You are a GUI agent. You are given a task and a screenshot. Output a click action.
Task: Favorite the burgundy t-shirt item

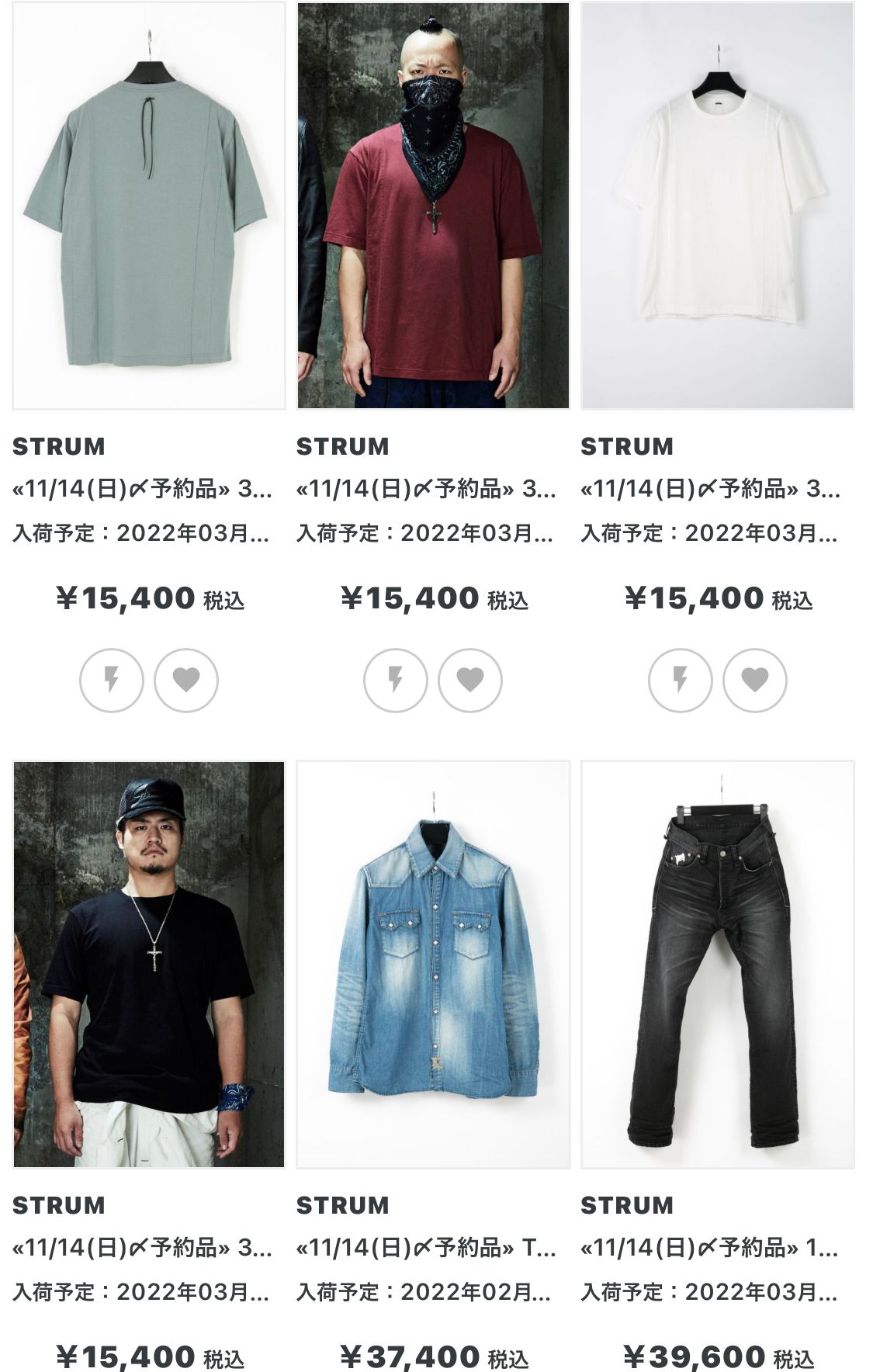tap(470, 680)
